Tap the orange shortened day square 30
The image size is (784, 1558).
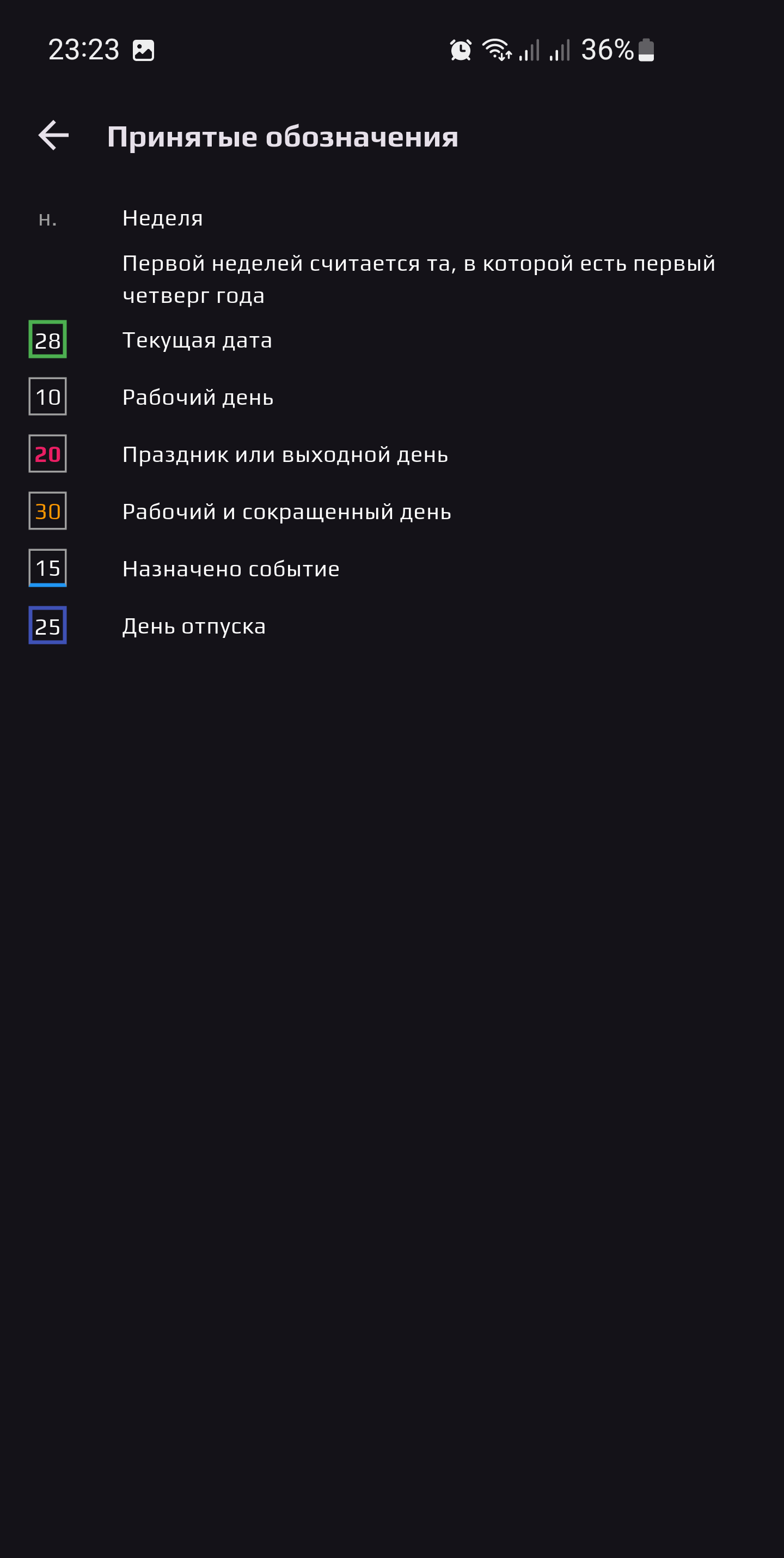(x=47, y=512)
